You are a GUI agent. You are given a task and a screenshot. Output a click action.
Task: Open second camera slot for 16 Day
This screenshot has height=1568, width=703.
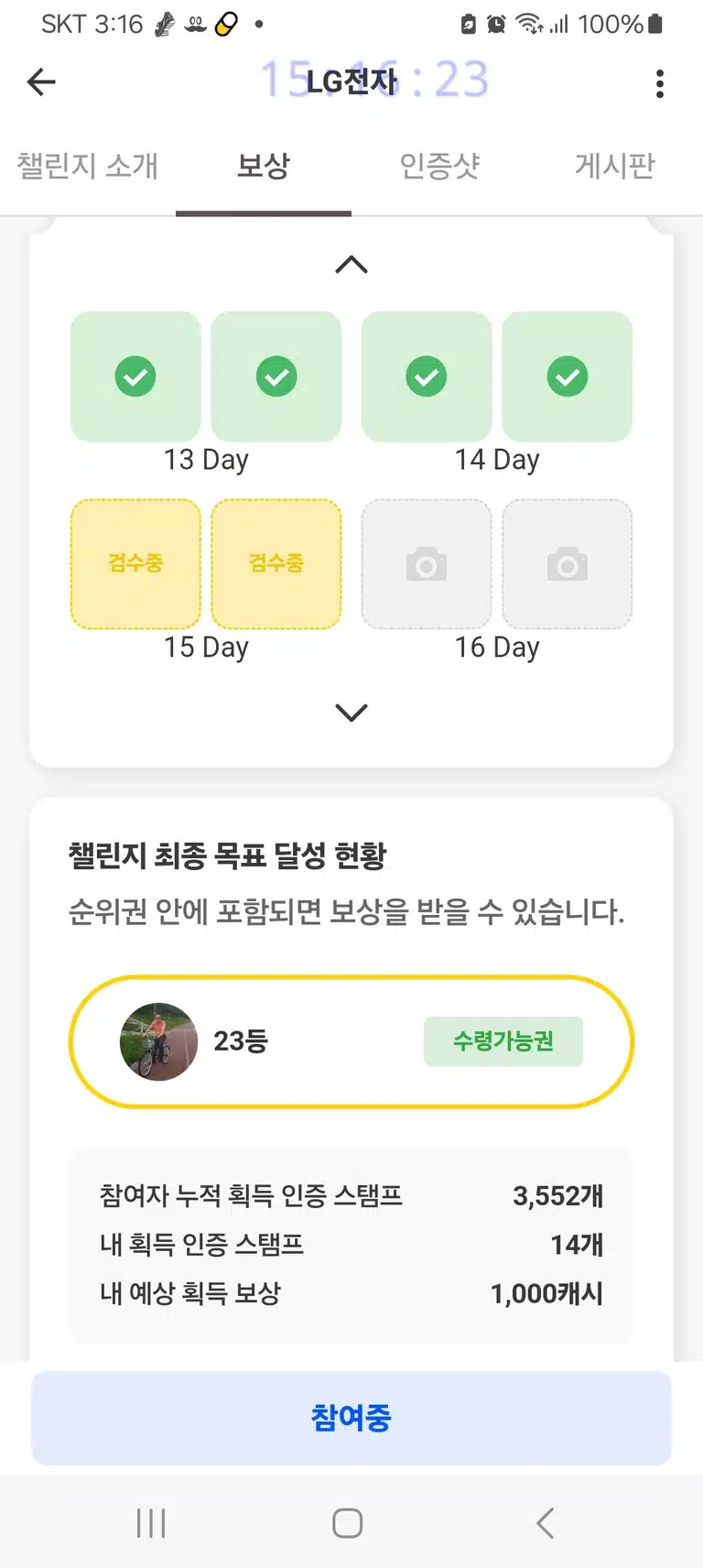568,564
